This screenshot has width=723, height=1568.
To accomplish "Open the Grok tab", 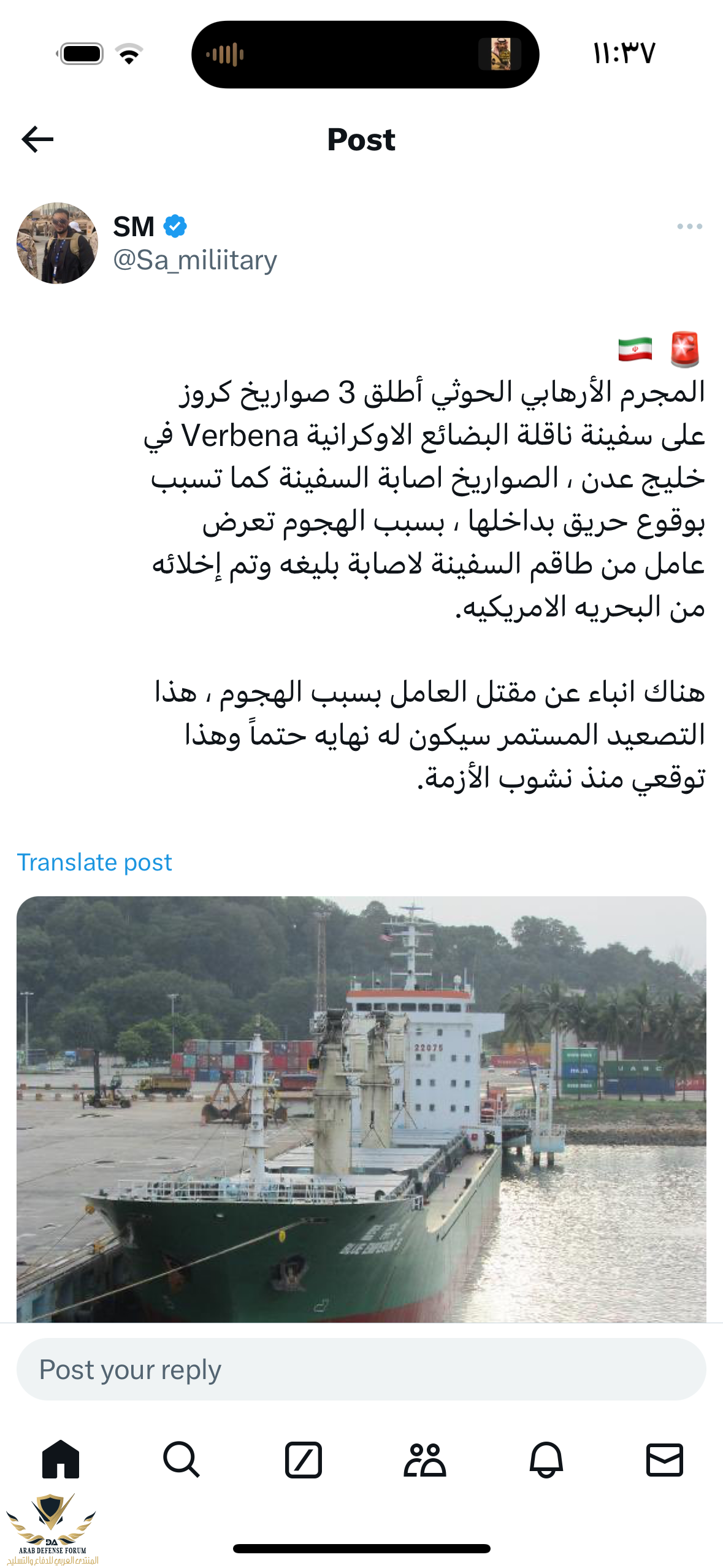I will pyautogui.click(x=303, y=1459).
